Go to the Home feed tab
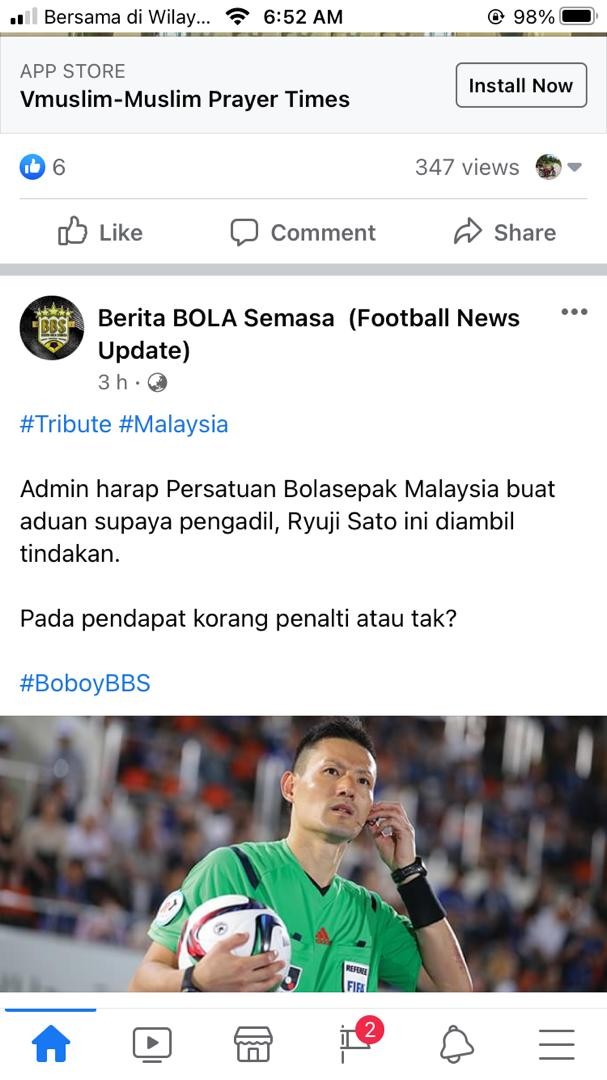Image resolution: width=607 pixels, height=1080 pixels. click(x=51, y=1043)
